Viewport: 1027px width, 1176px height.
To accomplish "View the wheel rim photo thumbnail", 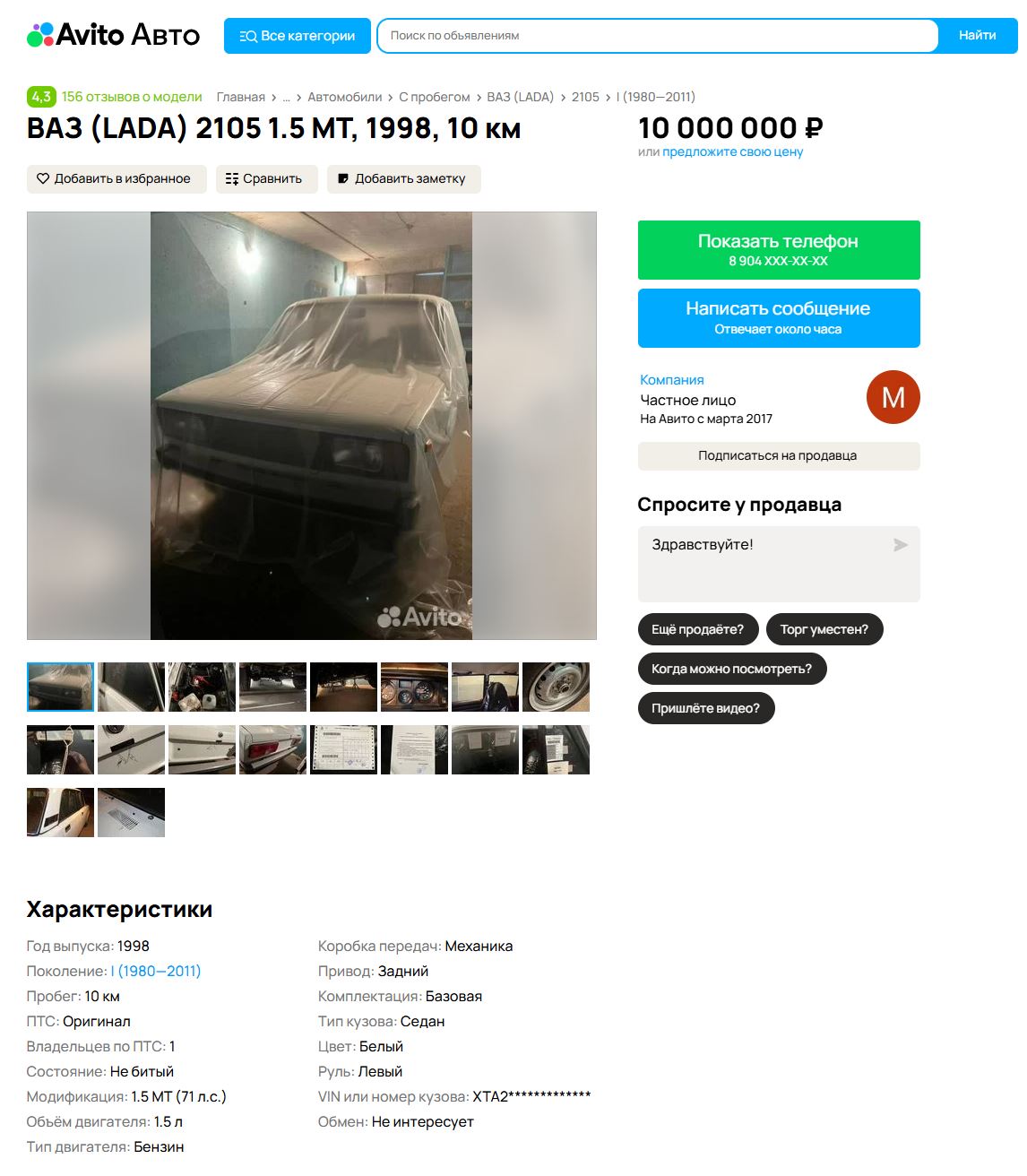I will click(556, 687).
